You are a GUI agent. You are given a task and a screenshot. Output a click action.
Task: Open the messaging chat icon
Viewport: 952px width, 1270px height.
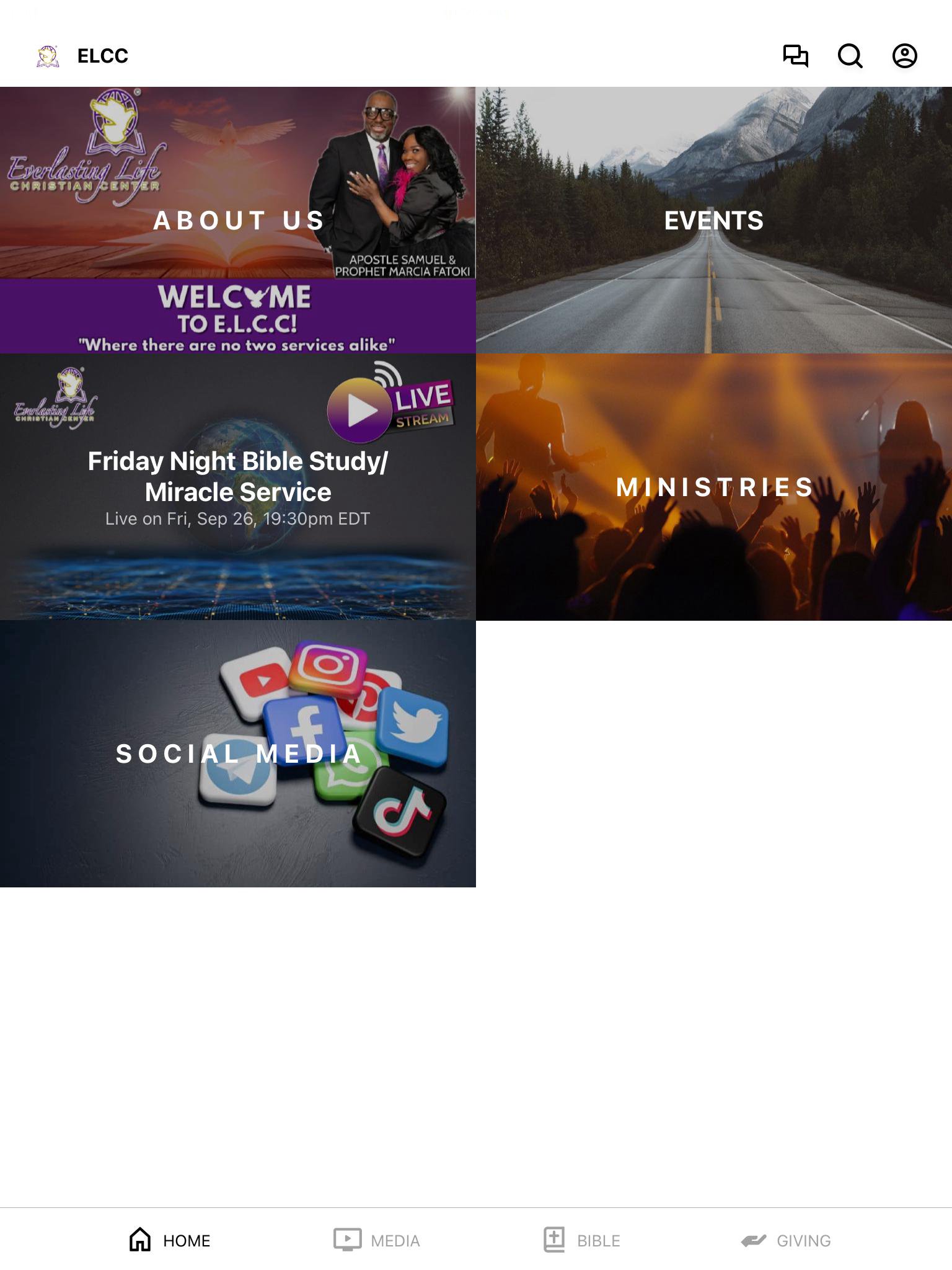coord(795,56)
